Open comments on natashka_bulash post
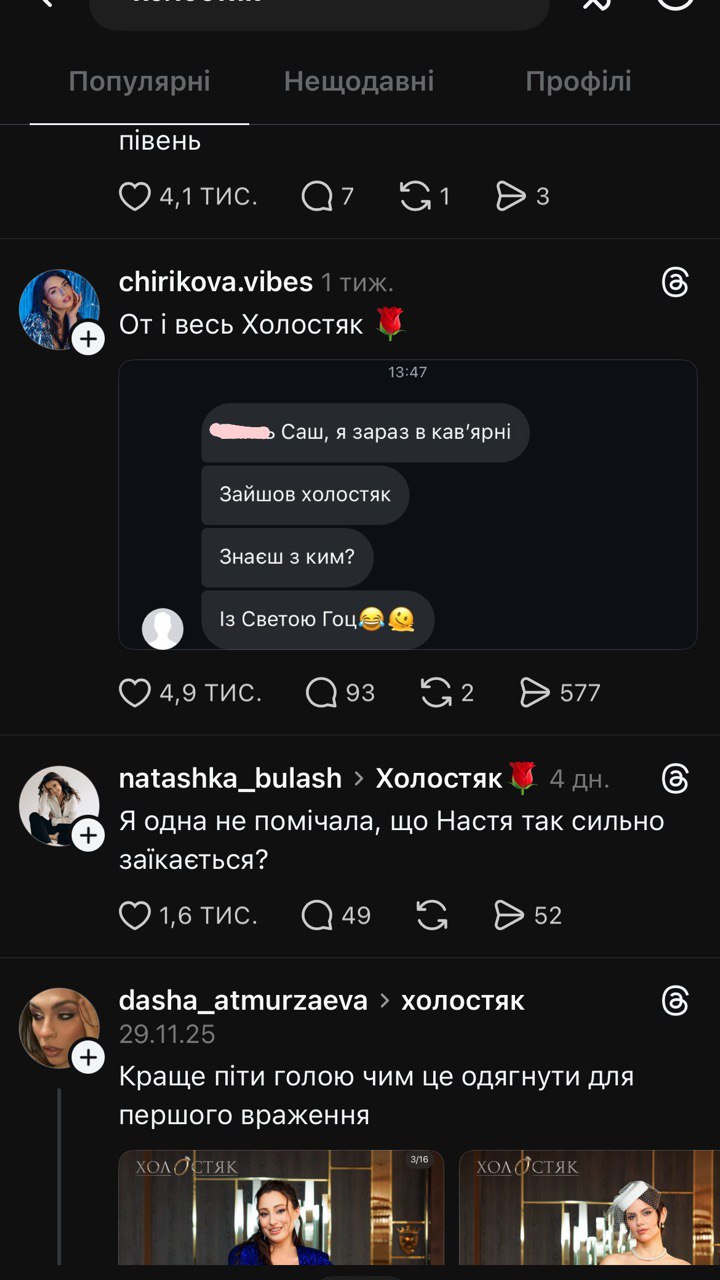 [x=318, y=915]
